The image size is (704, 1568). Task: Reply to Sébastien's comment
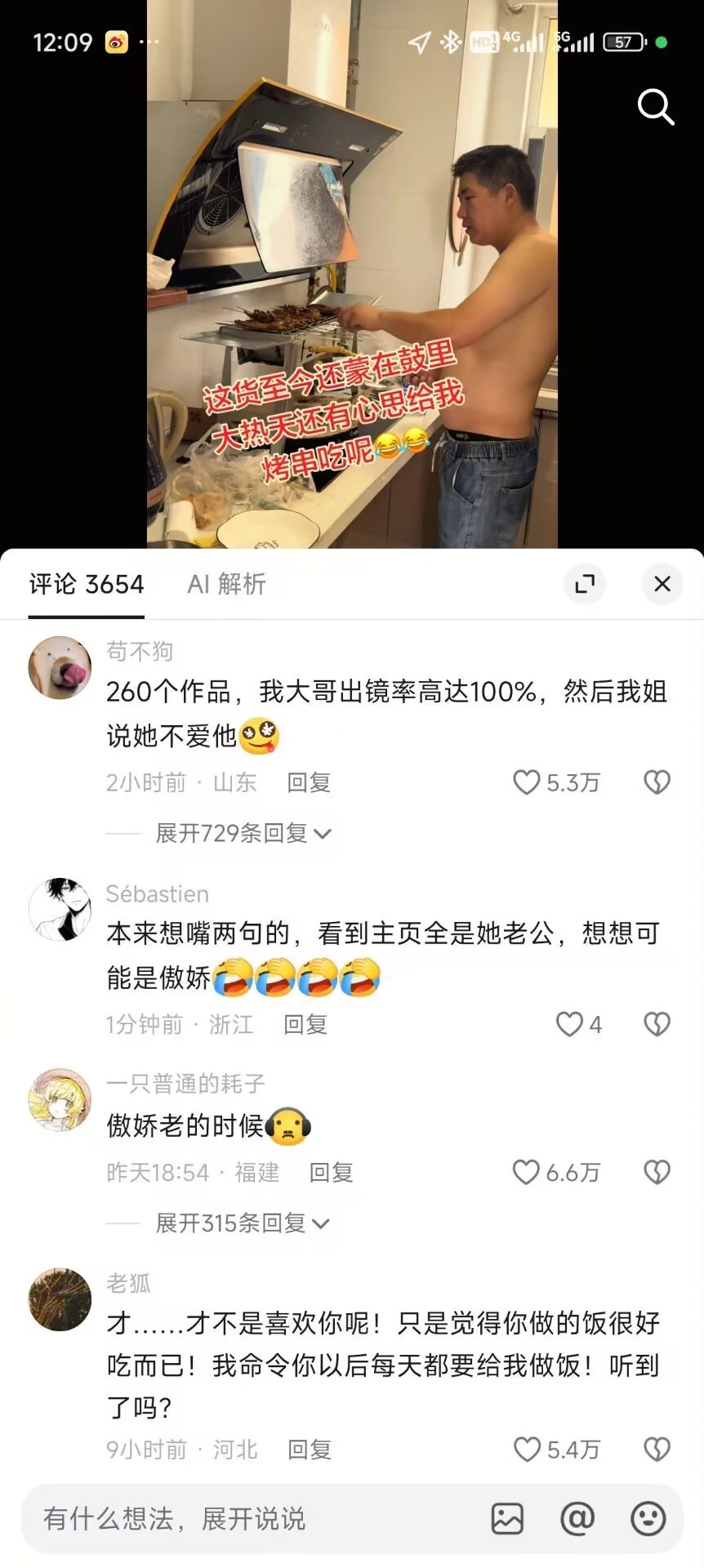[305, 1024]
